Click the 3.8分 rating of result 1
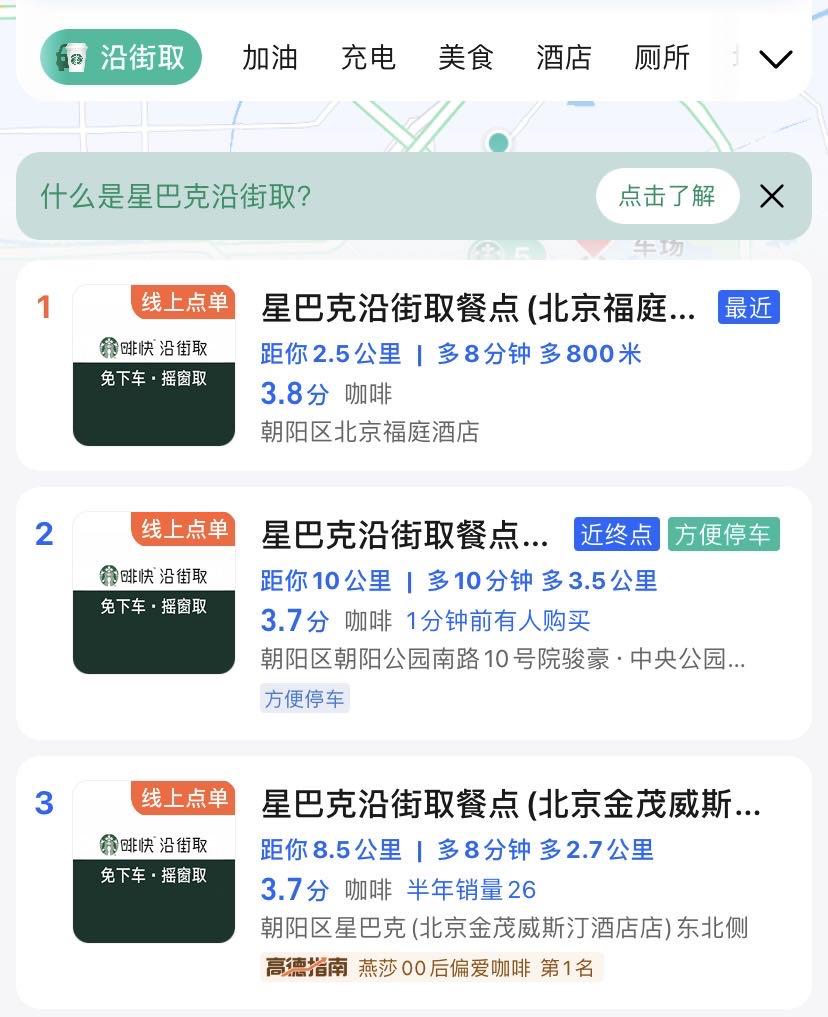The height and width of the screenshot is (1017, 828). [x=292, y=394]
